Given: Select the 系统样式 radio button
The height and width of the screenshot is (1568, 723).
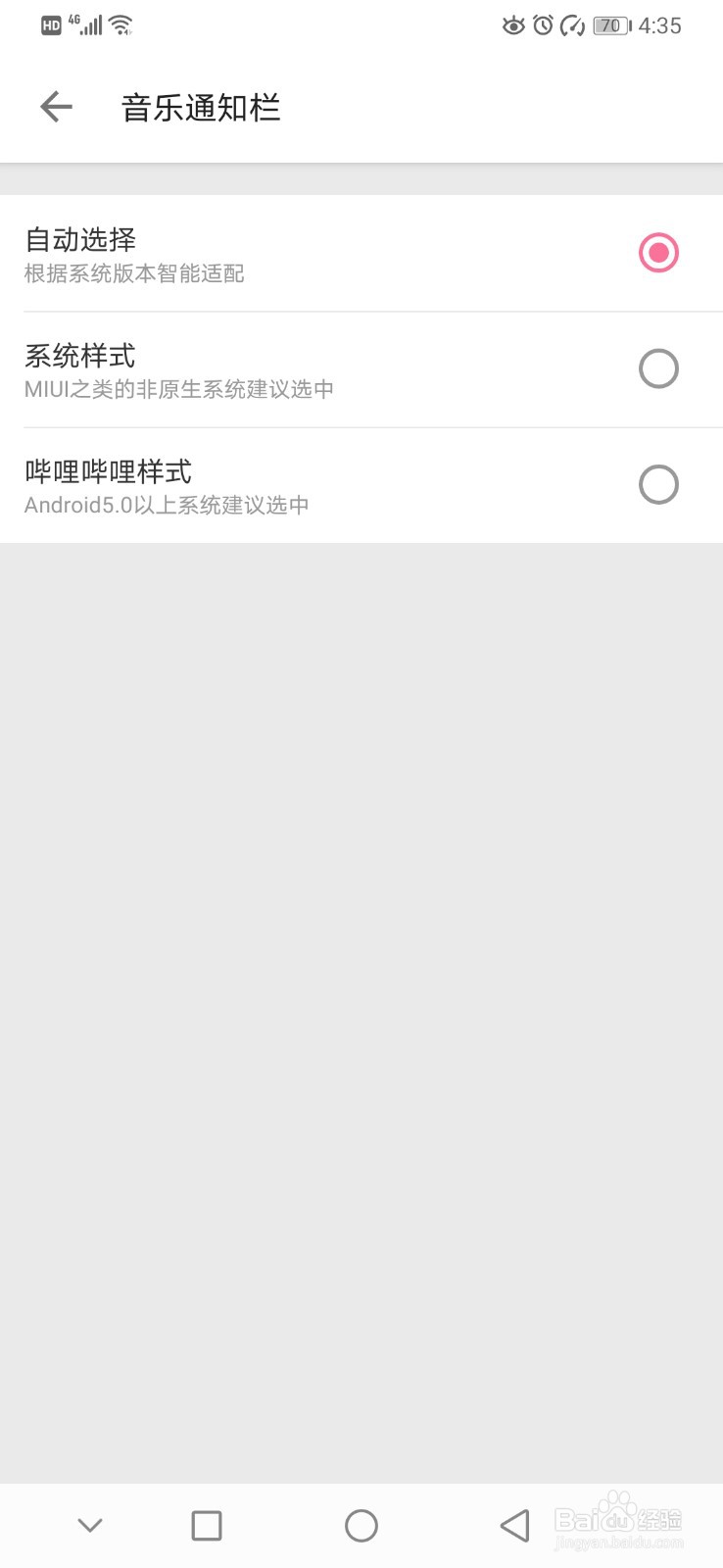Looking at the screenshot, I should pyautogui.click(x=658, y=368).
